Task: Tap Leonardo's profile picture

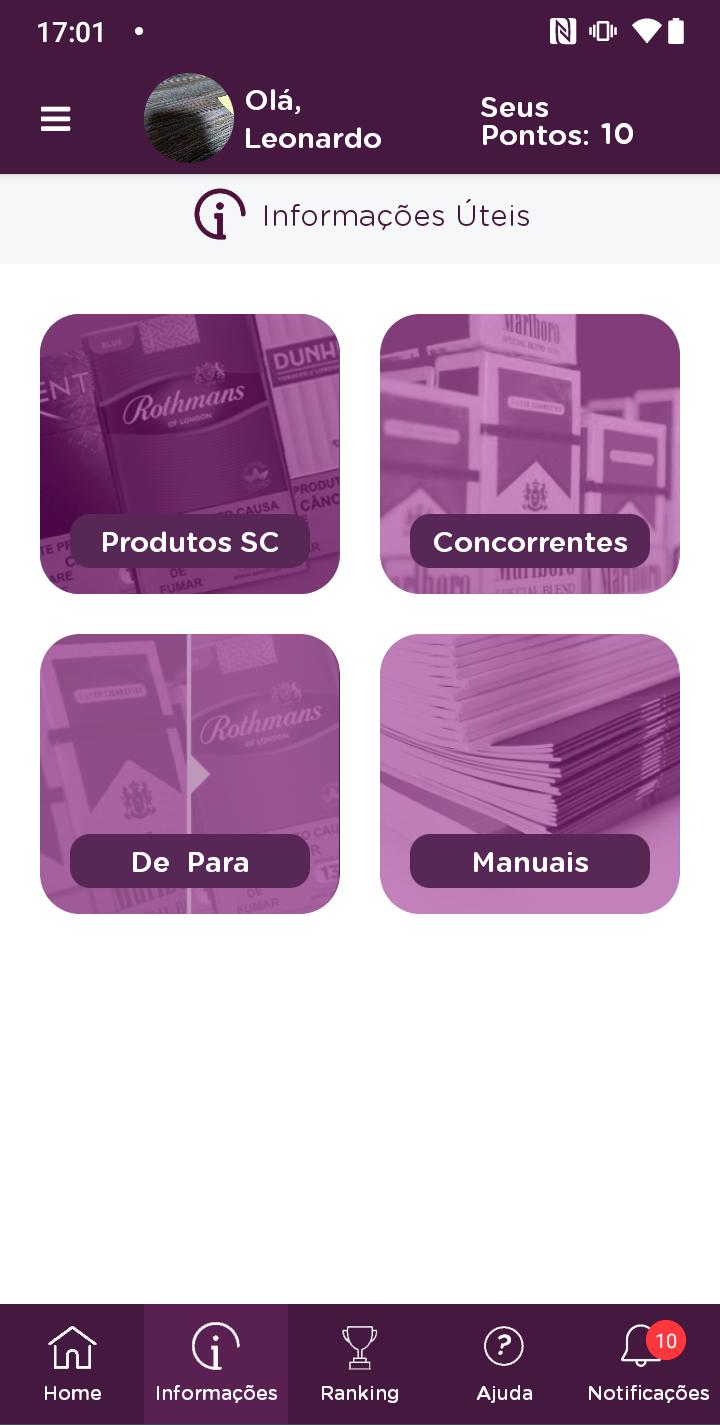Action: [189, 118]
